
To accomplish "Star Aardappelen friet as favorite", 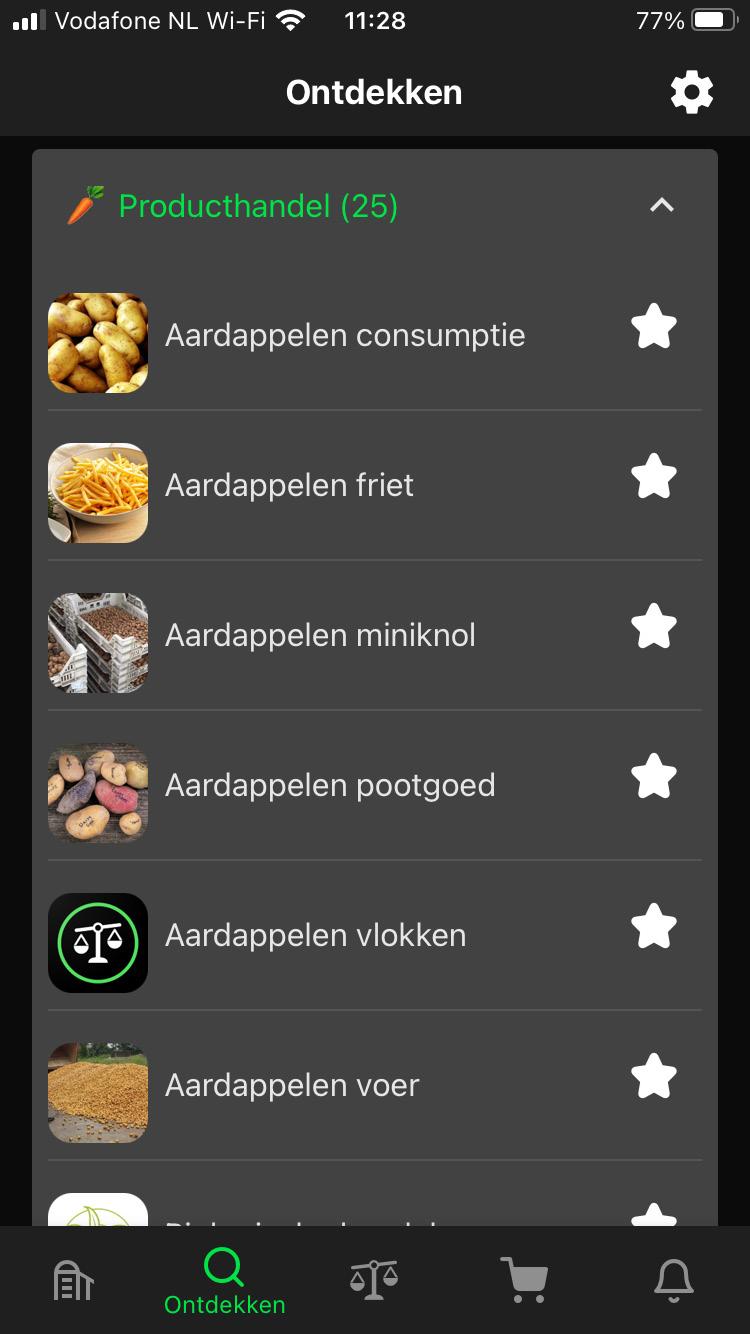I will (654, 477).
